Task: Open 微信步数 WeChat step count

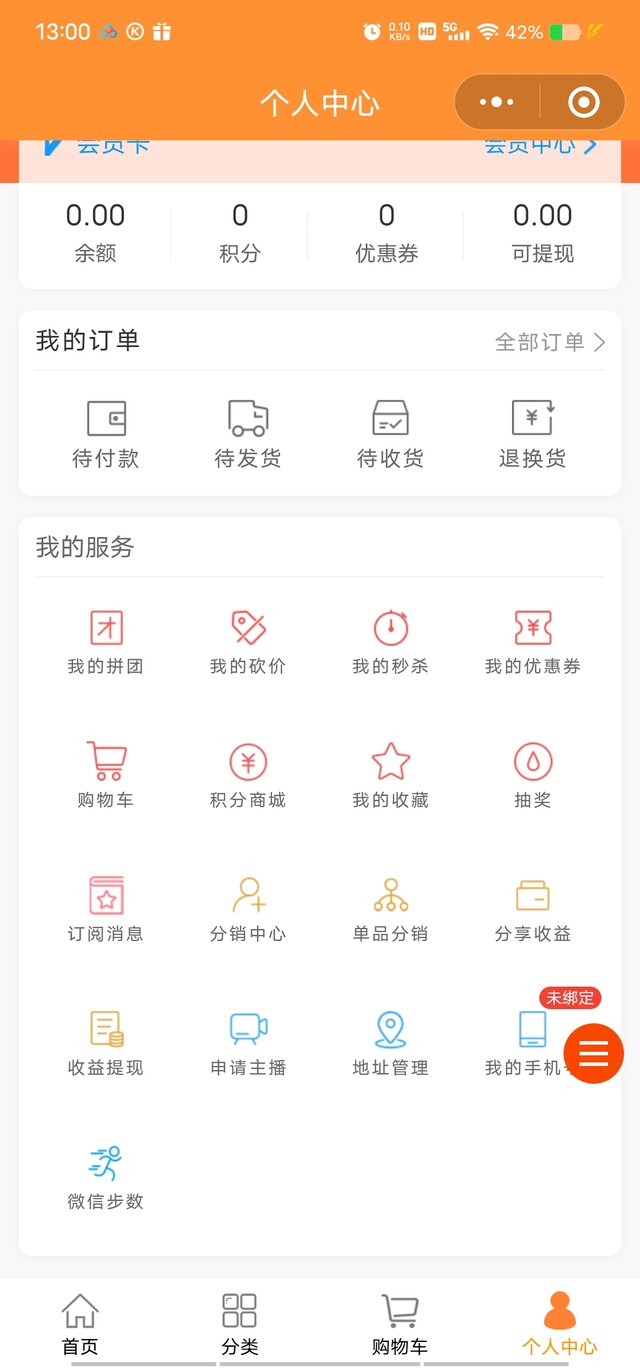Action: 106,1178
